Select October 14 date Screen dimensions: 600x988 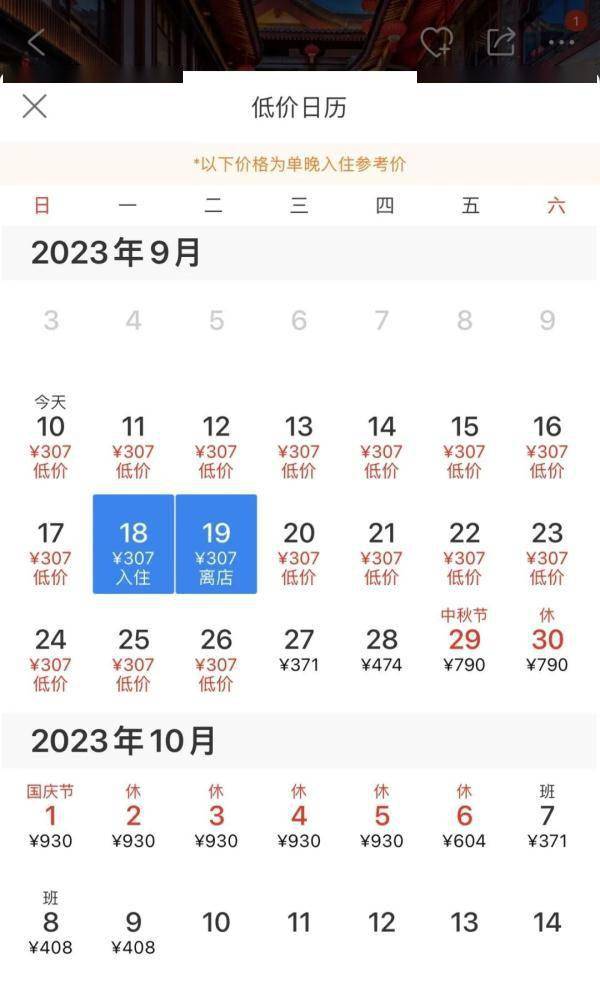pyautogui.click(x=547, y=922)
